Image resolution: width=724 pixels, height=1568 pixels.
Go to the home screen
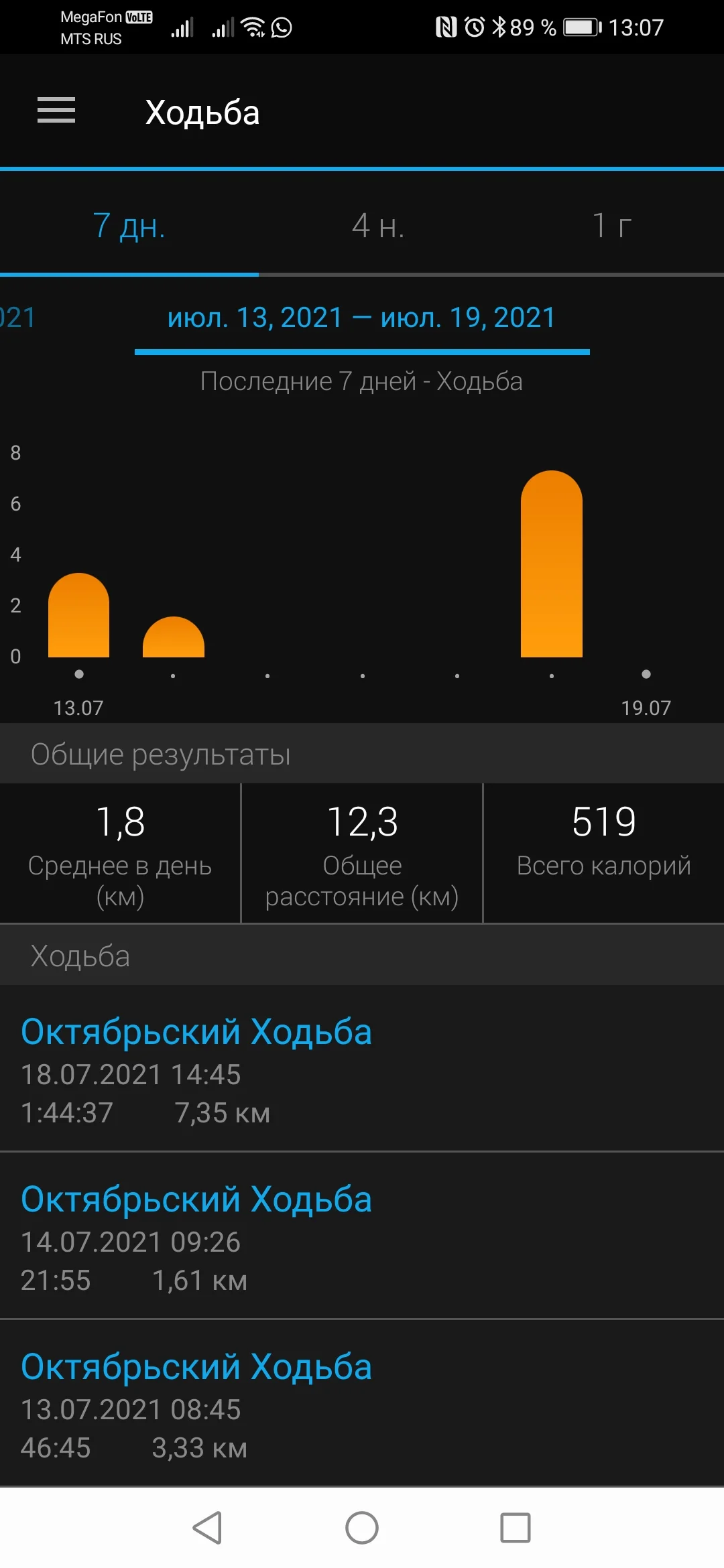362,1528
